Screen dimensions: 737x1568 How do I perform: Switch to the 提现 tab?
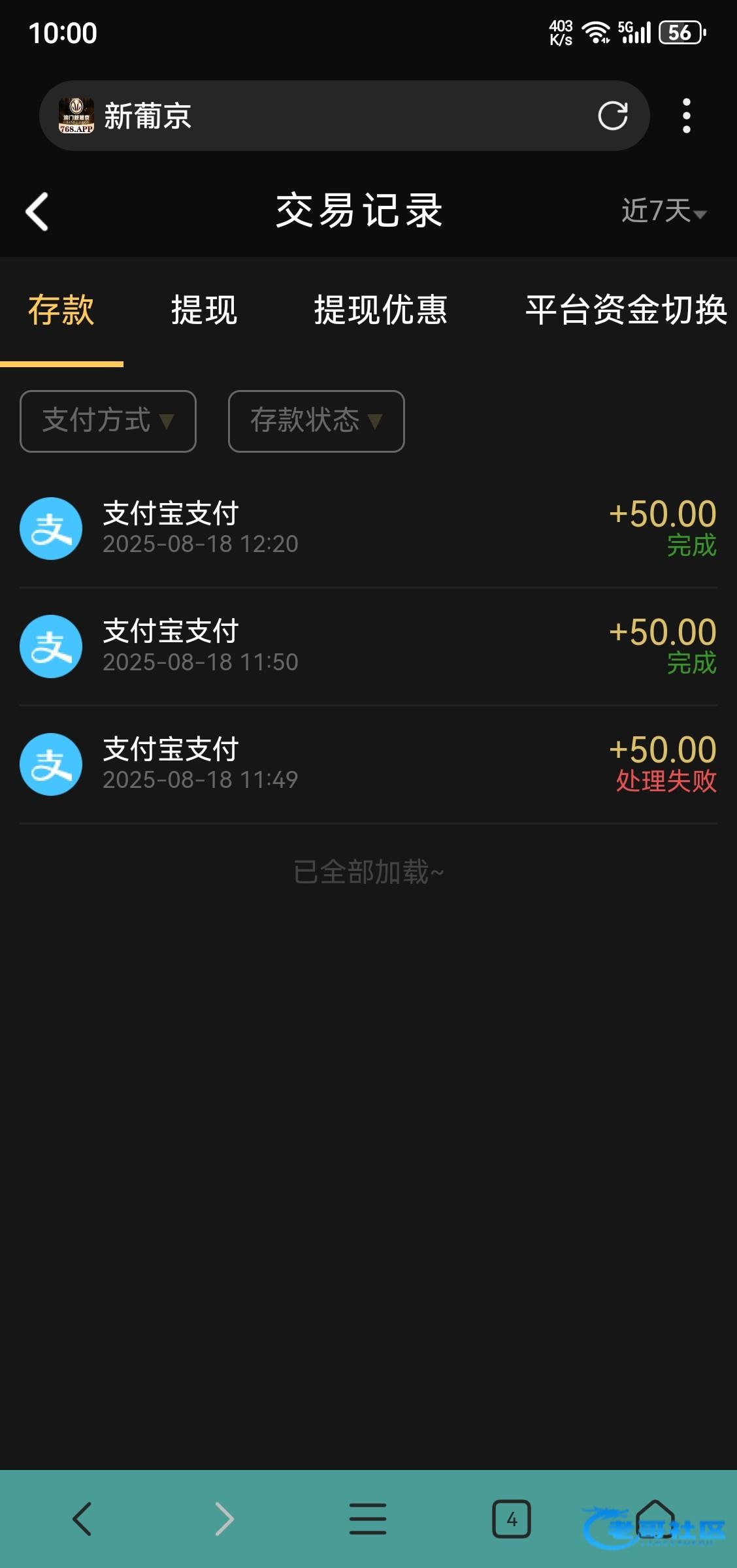(x=204, y=310)
